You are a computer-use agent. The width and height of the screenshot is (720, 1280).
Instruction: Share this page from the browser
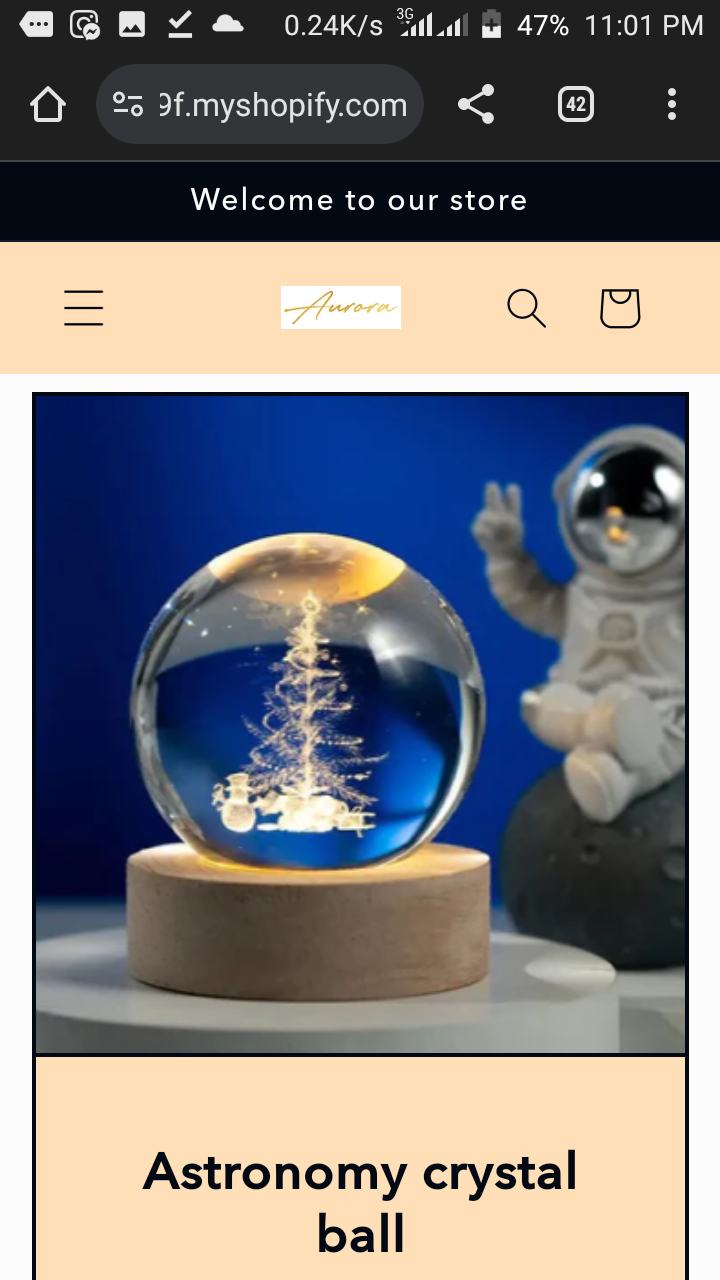point(476,104)
